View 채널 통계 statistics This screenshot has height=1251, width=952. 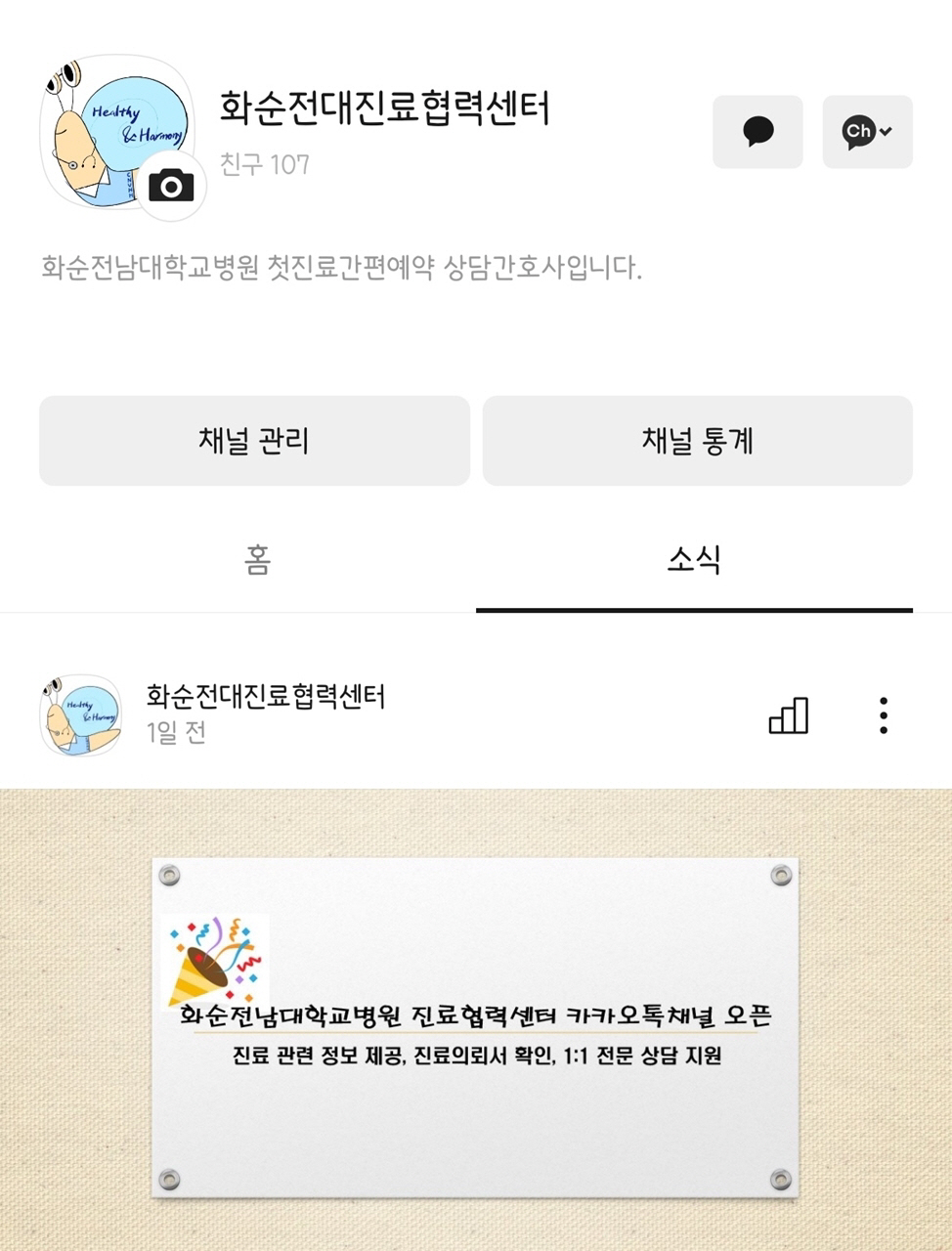click(697, 441)
